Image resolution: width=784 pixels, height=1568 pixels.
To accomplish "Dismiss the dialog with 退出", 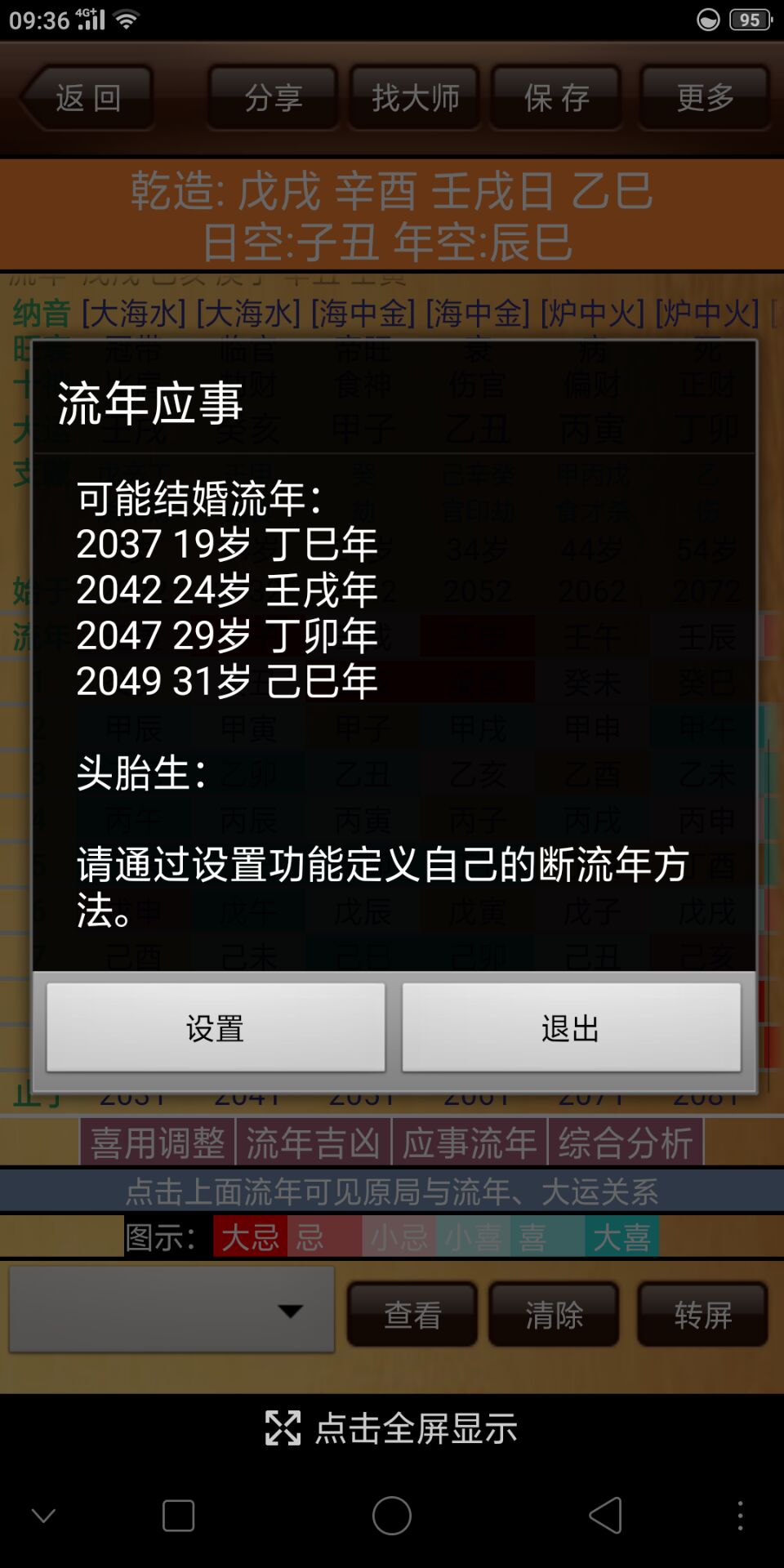I will [x=571, y=1027].
